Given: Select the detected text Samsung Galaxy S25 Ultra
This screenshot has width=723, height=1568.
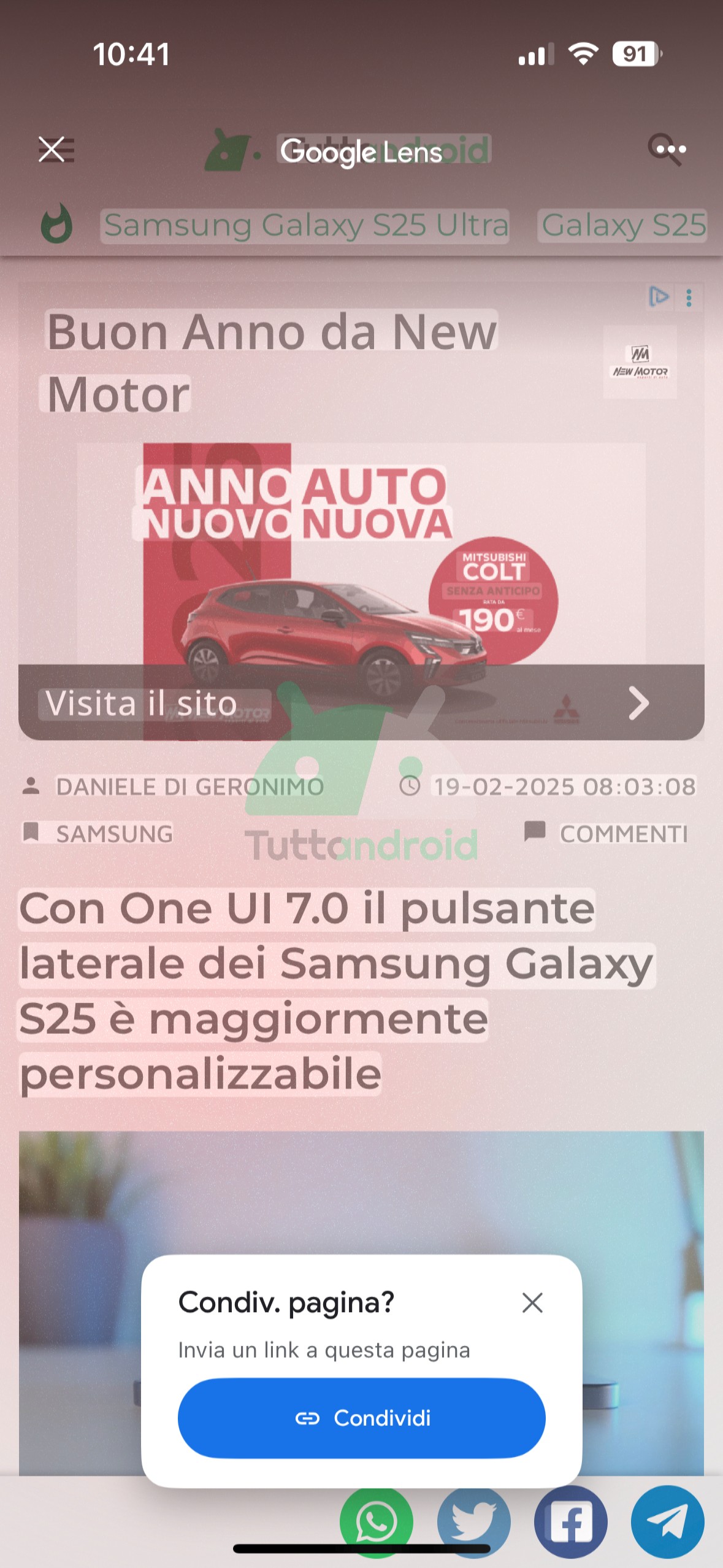Looking at the screenshot, I should pos(305,225).
